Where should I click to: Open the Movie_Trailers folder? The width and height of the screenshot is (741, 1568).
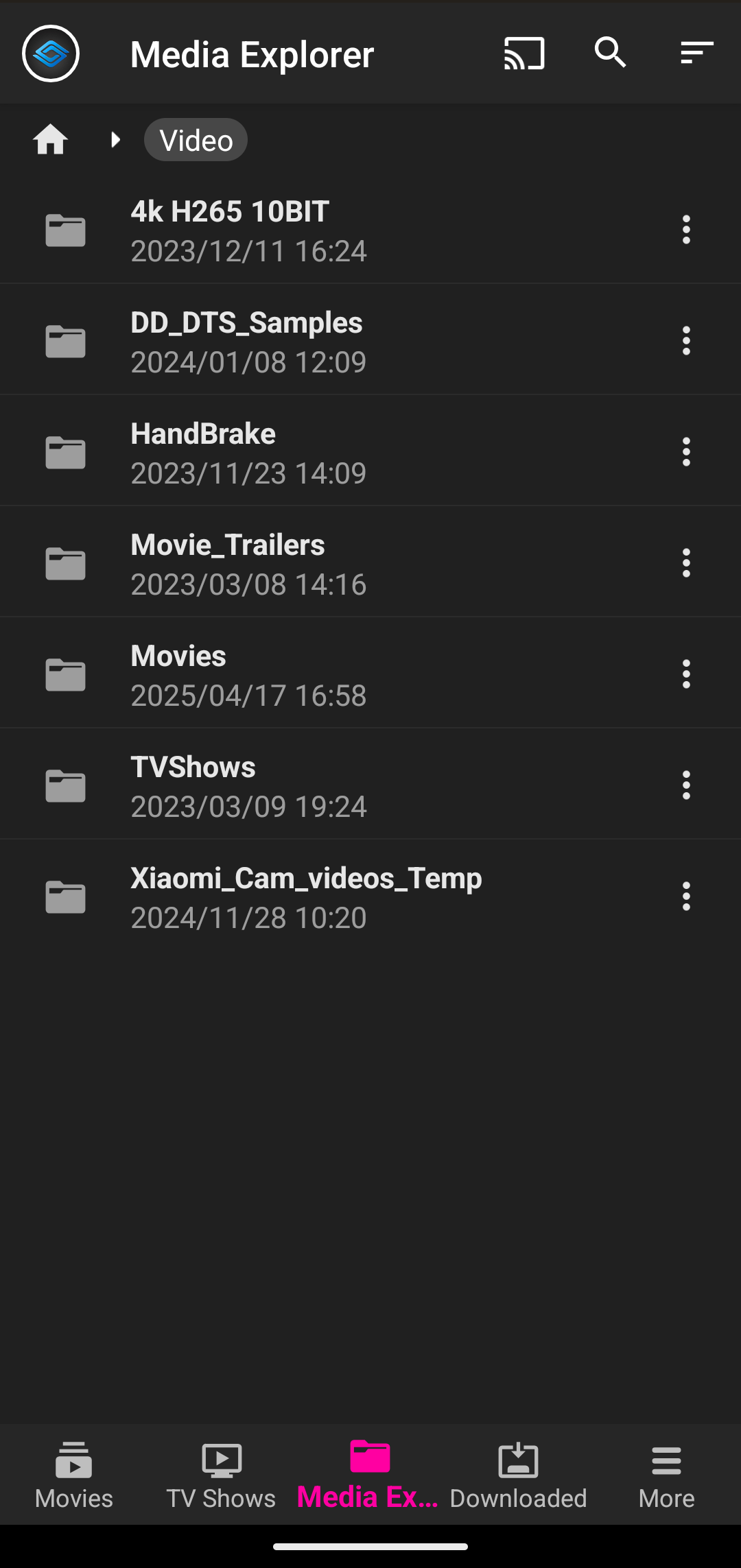(x=370, y=563)
